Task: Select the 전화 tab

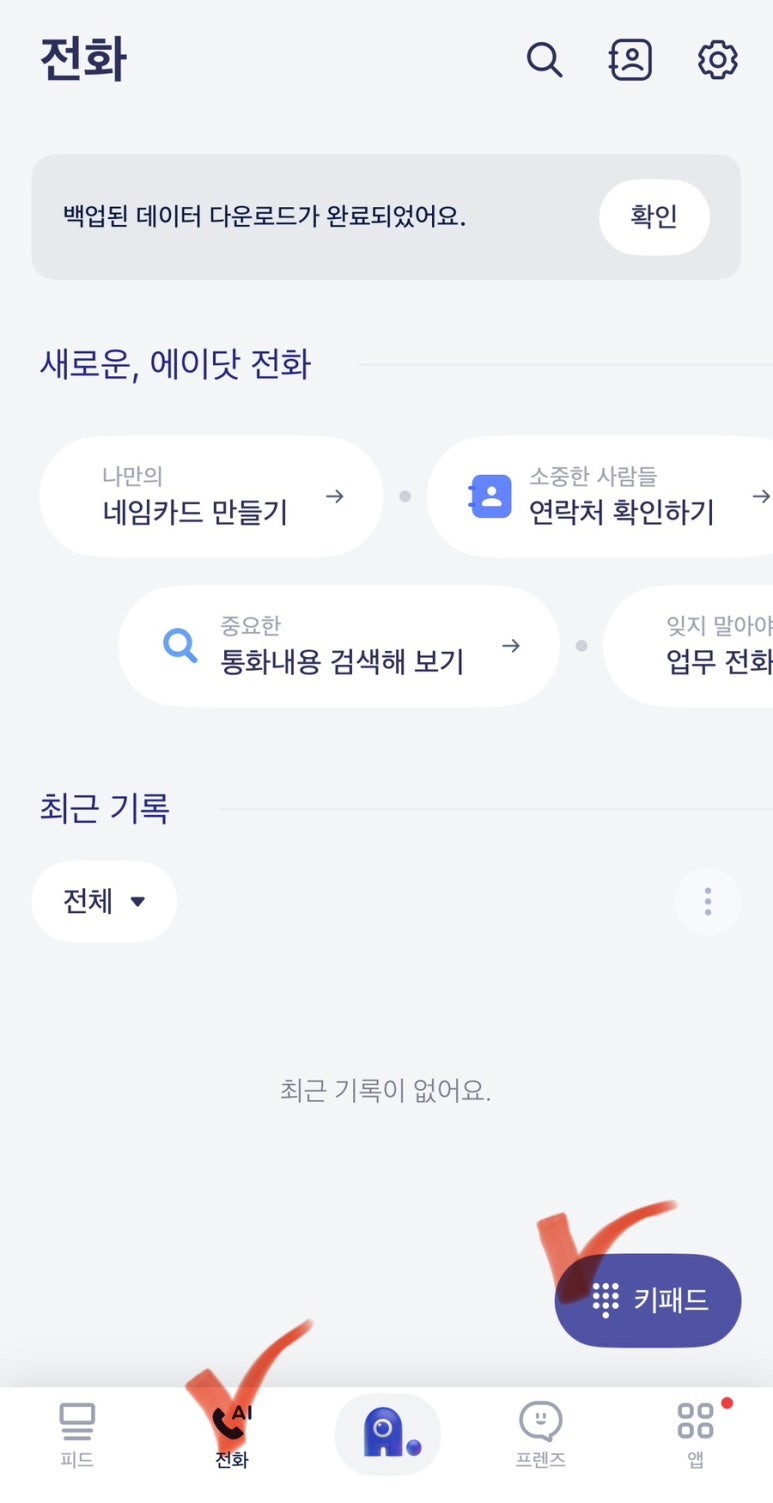Action: 231,1435
